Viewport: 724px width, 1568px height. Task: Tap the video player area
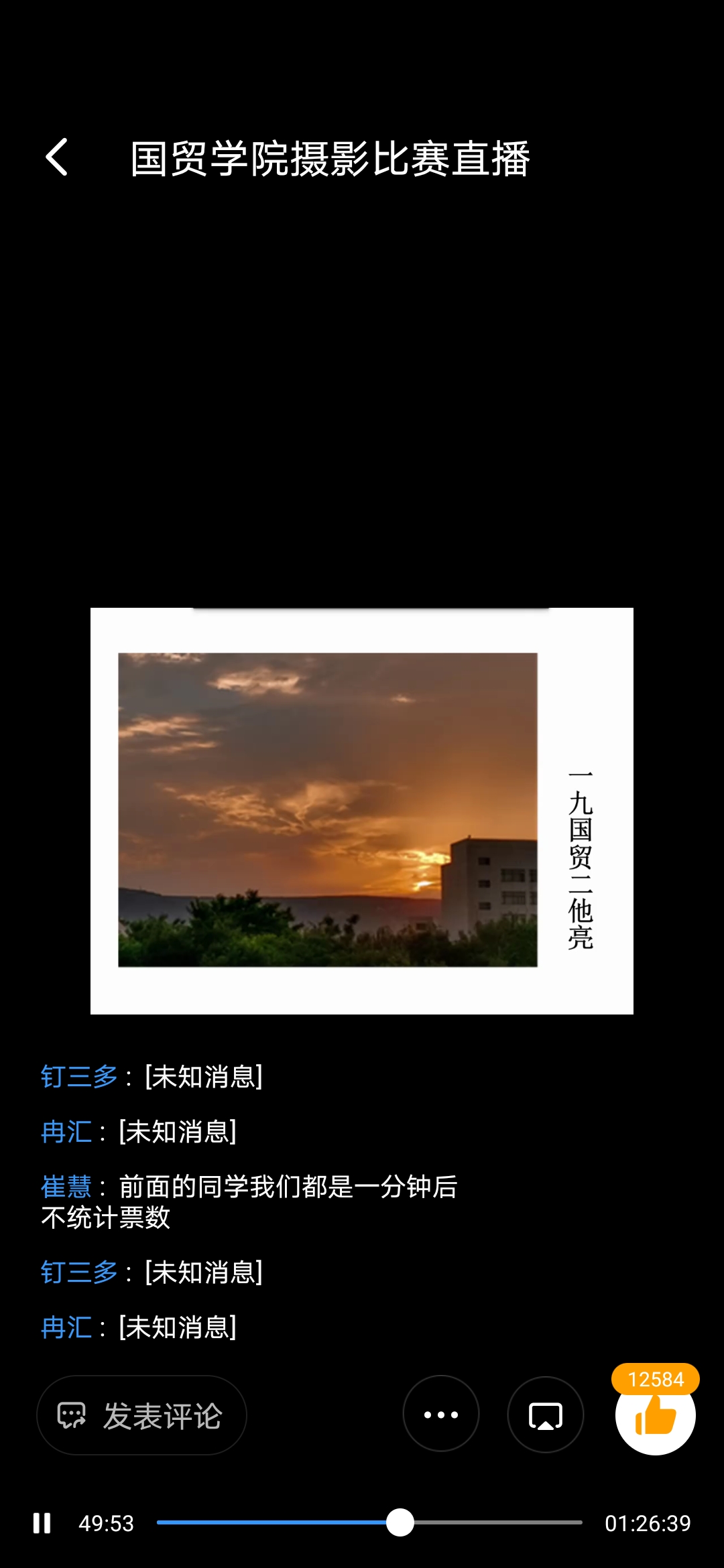pyautogui.click(x=362, y=811)
